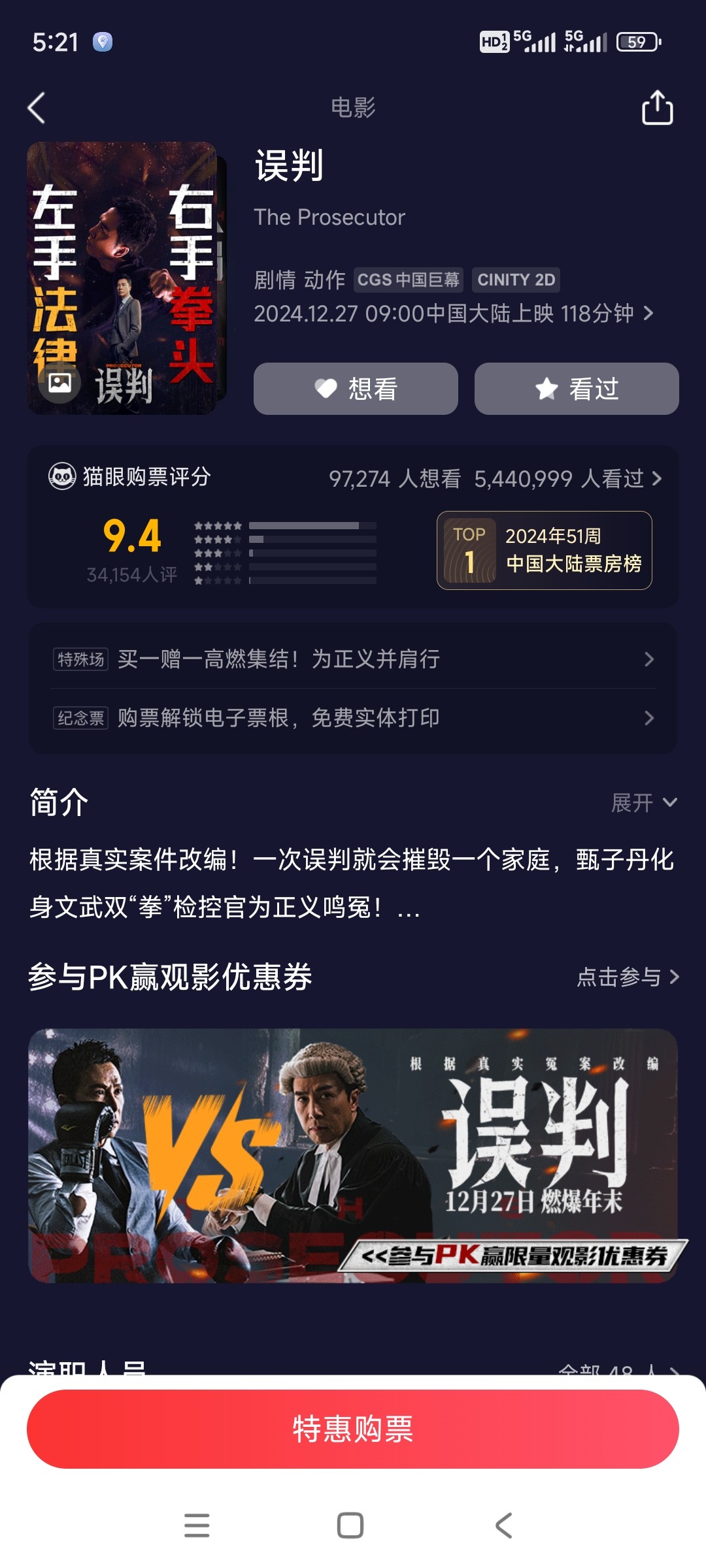Open the 特殊场 买一赠一 offer row
Image resolution: width=706 pixels, height=1568 pixels.
coord(353,659)
